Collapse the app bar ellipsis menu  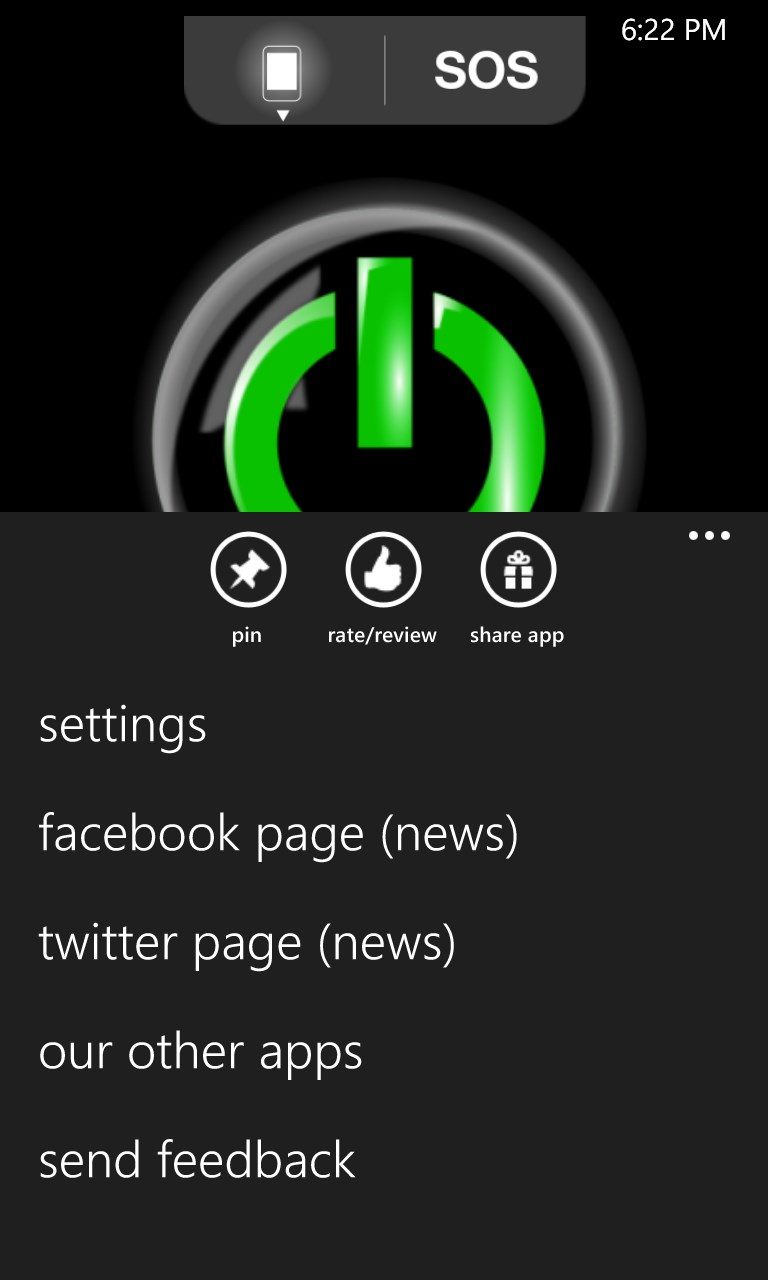(x=709, y=536)
